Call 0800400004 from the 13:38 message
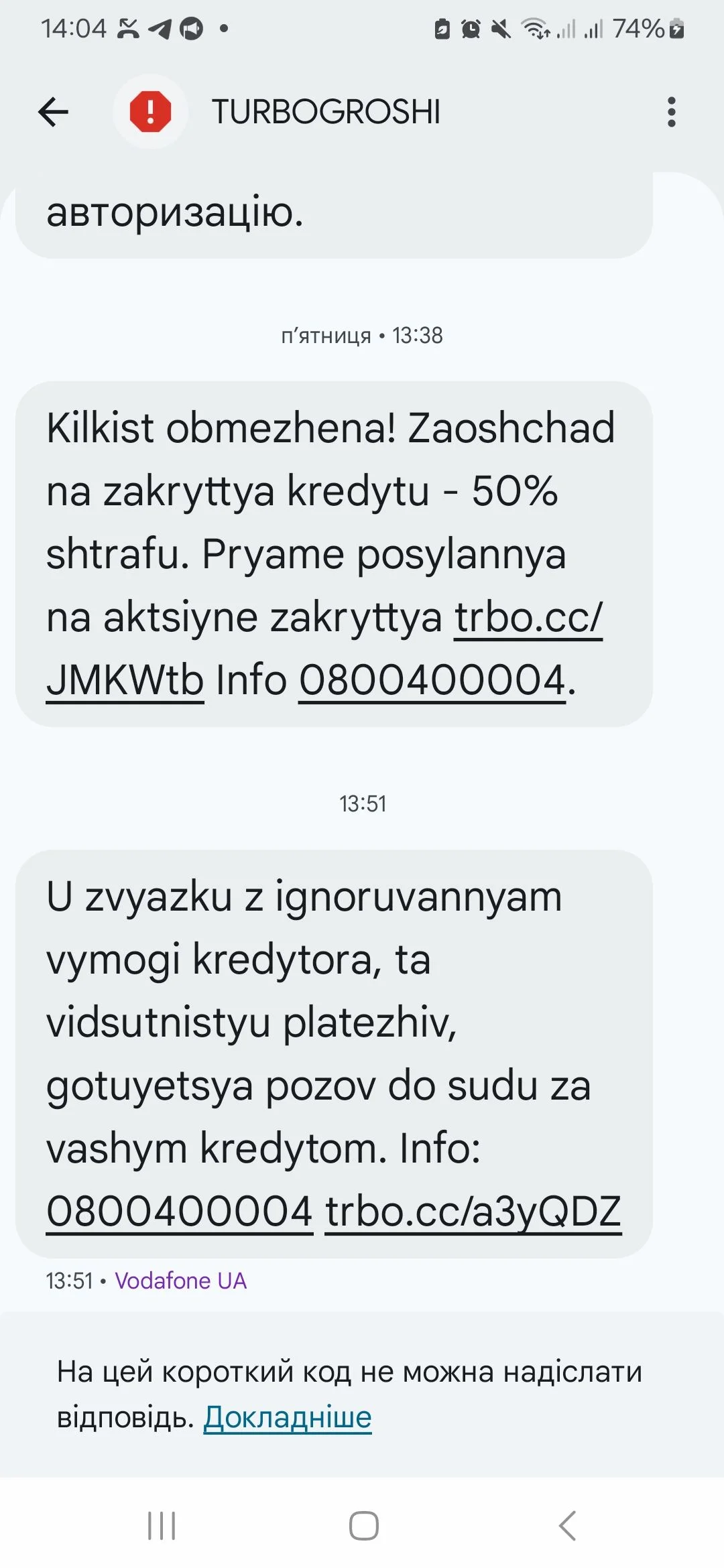The width and height of the screenshot is (724, 1568). [x=432, y=680]
